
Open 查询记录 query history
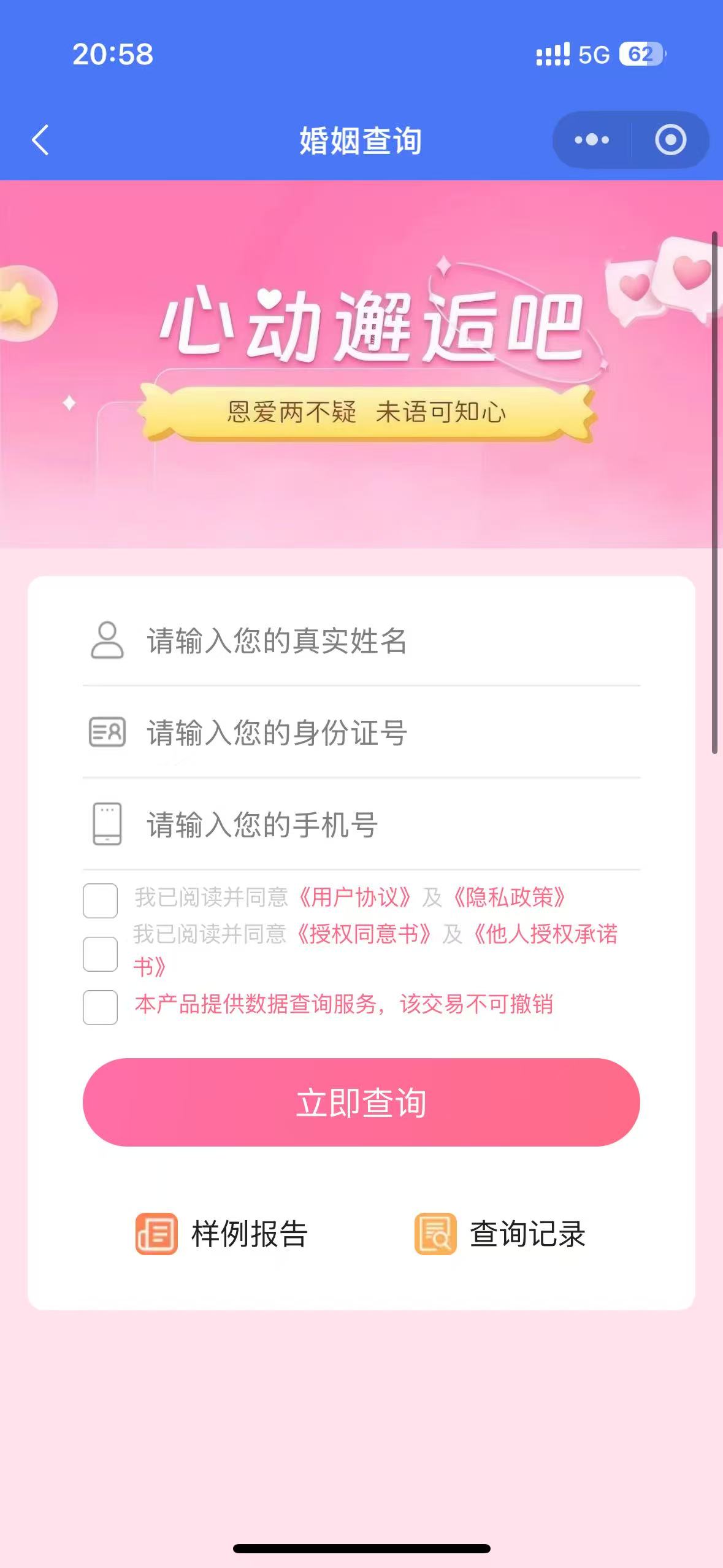point(500,1234)
